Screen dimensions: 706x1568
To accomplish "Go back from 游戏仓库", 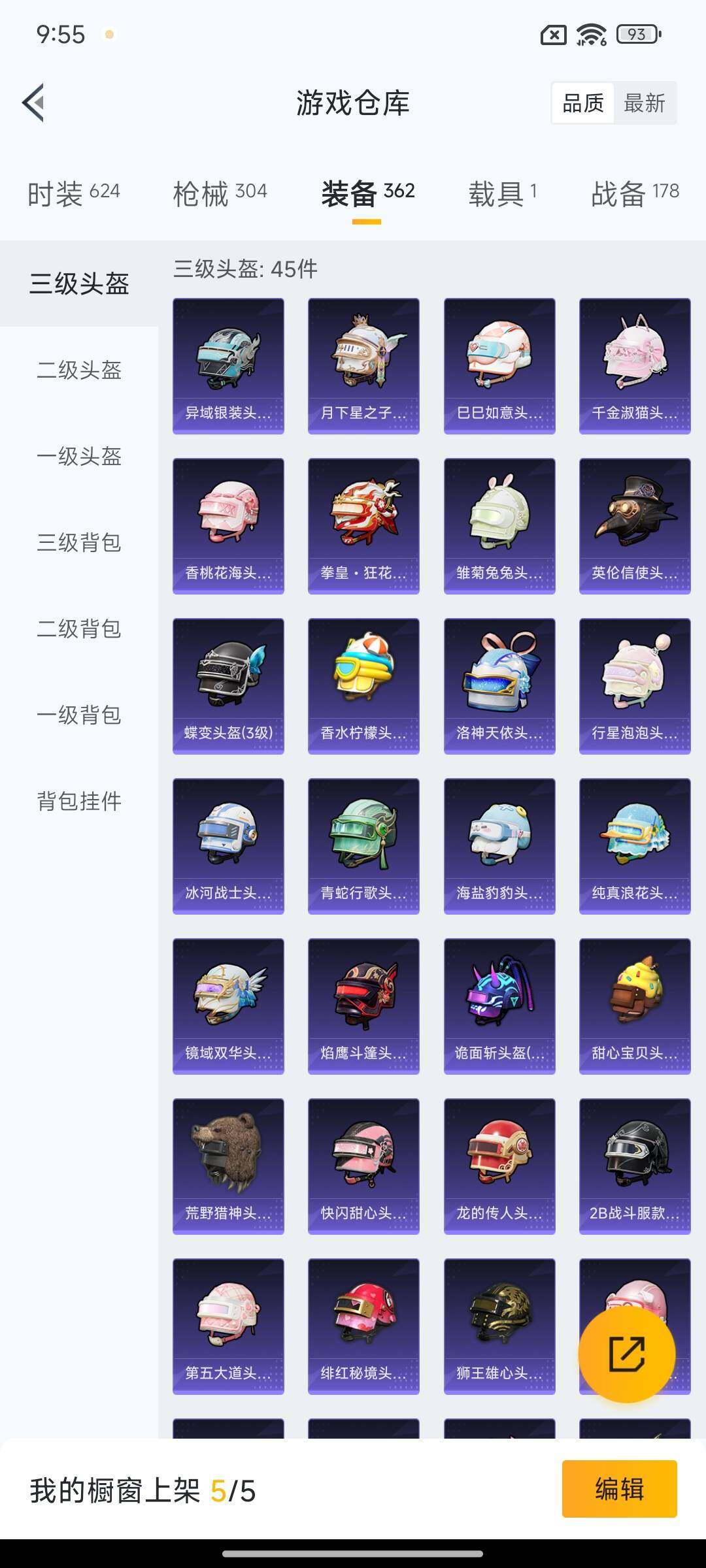I will pos(34,103).
